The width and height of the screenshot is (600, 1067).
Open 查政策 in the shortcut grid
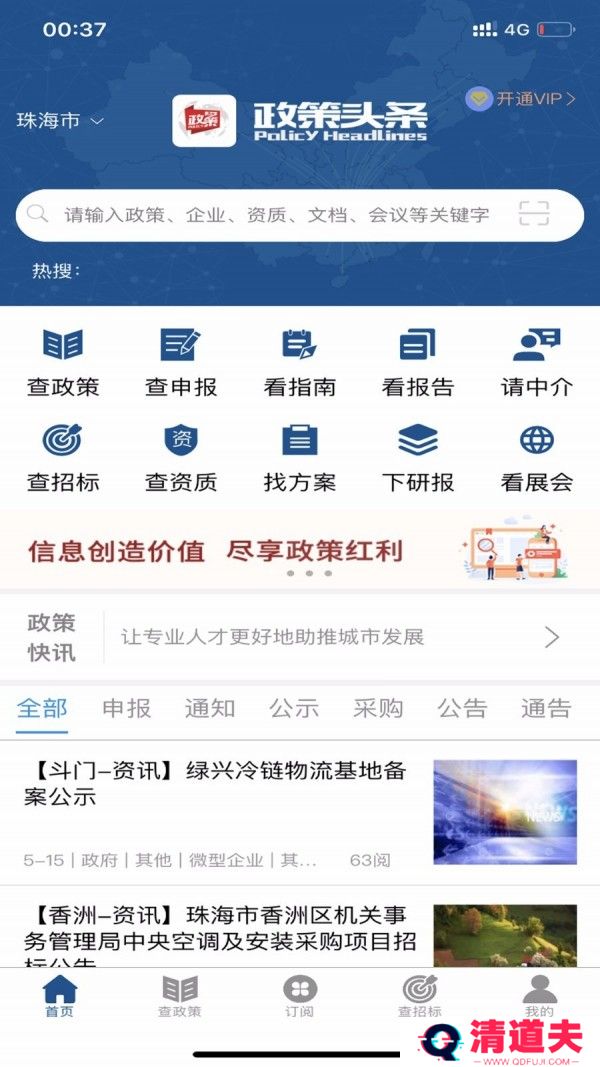pyautogui.click(x=63, y=364)
